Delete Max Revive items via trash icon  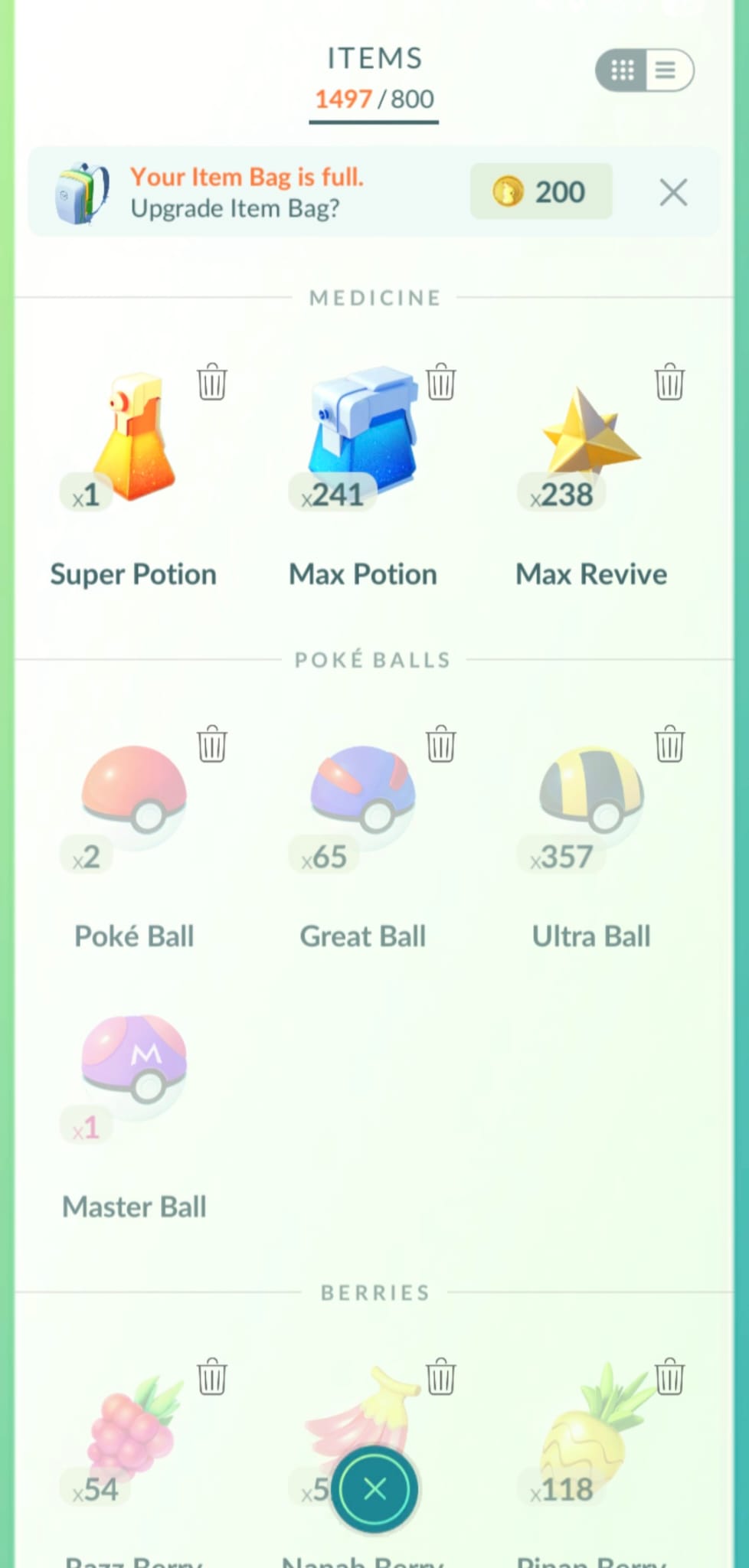pos(669,381)
